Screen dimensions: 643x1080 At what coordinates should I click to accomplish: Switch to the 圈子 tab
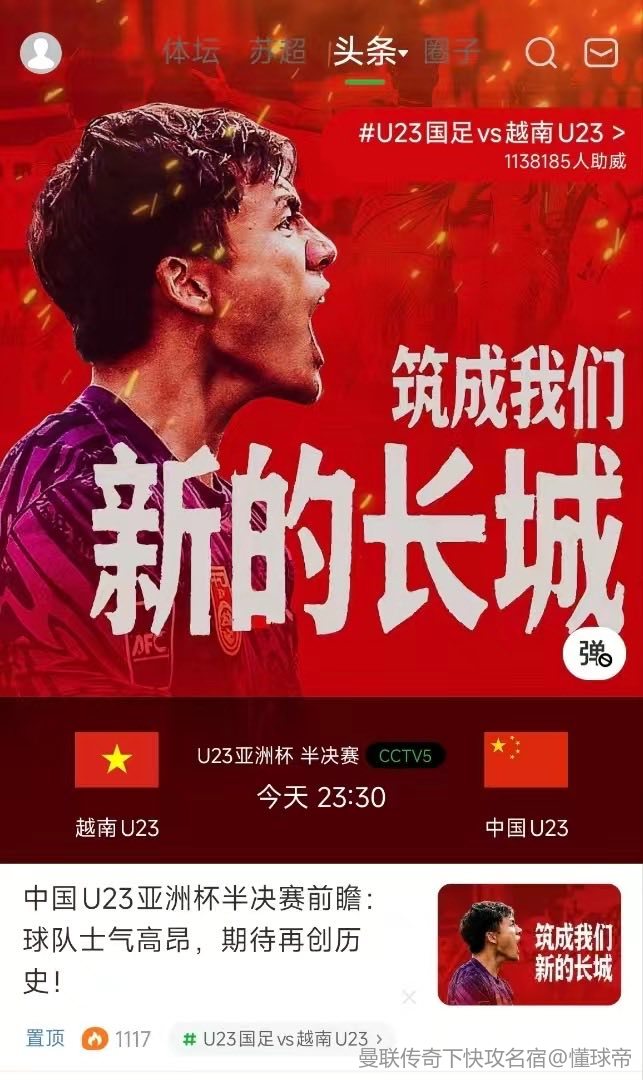click(x=452, y=52)
